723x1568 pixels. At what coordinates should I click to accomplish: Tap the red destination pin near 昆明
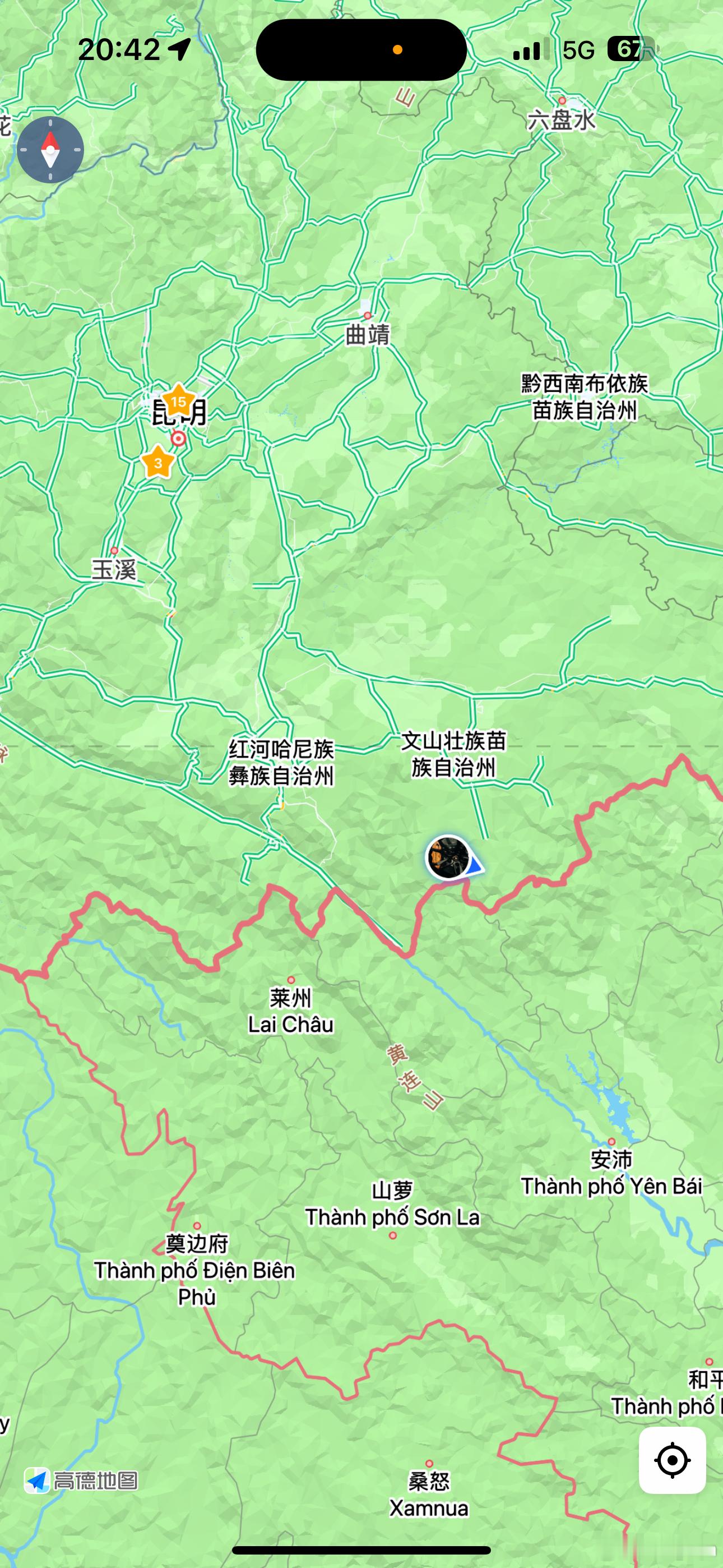178,438
